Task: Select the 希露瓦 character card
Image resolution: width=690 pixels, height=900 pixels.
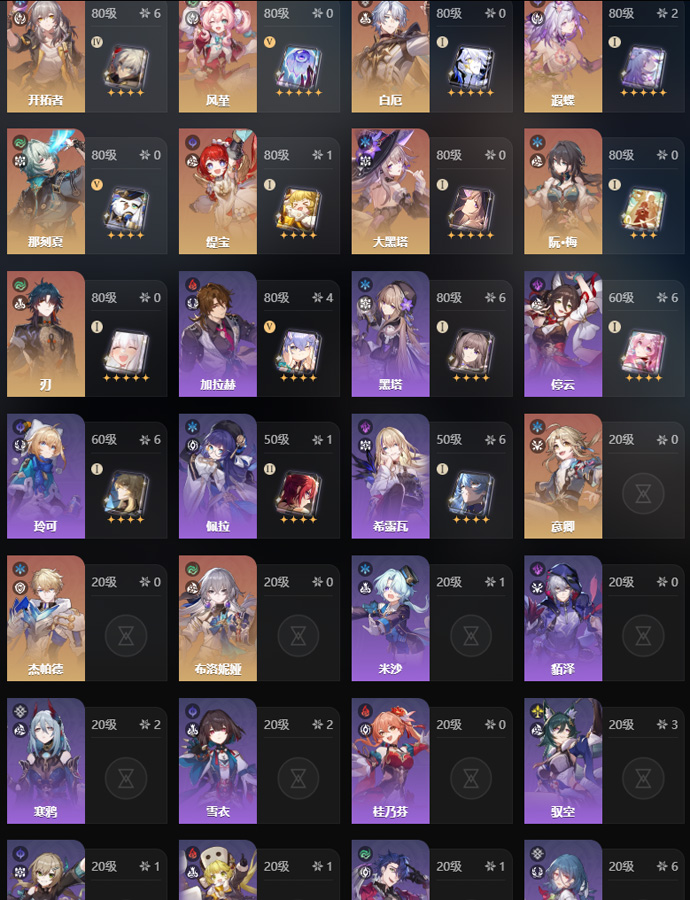Action: (x=390, y=476)
